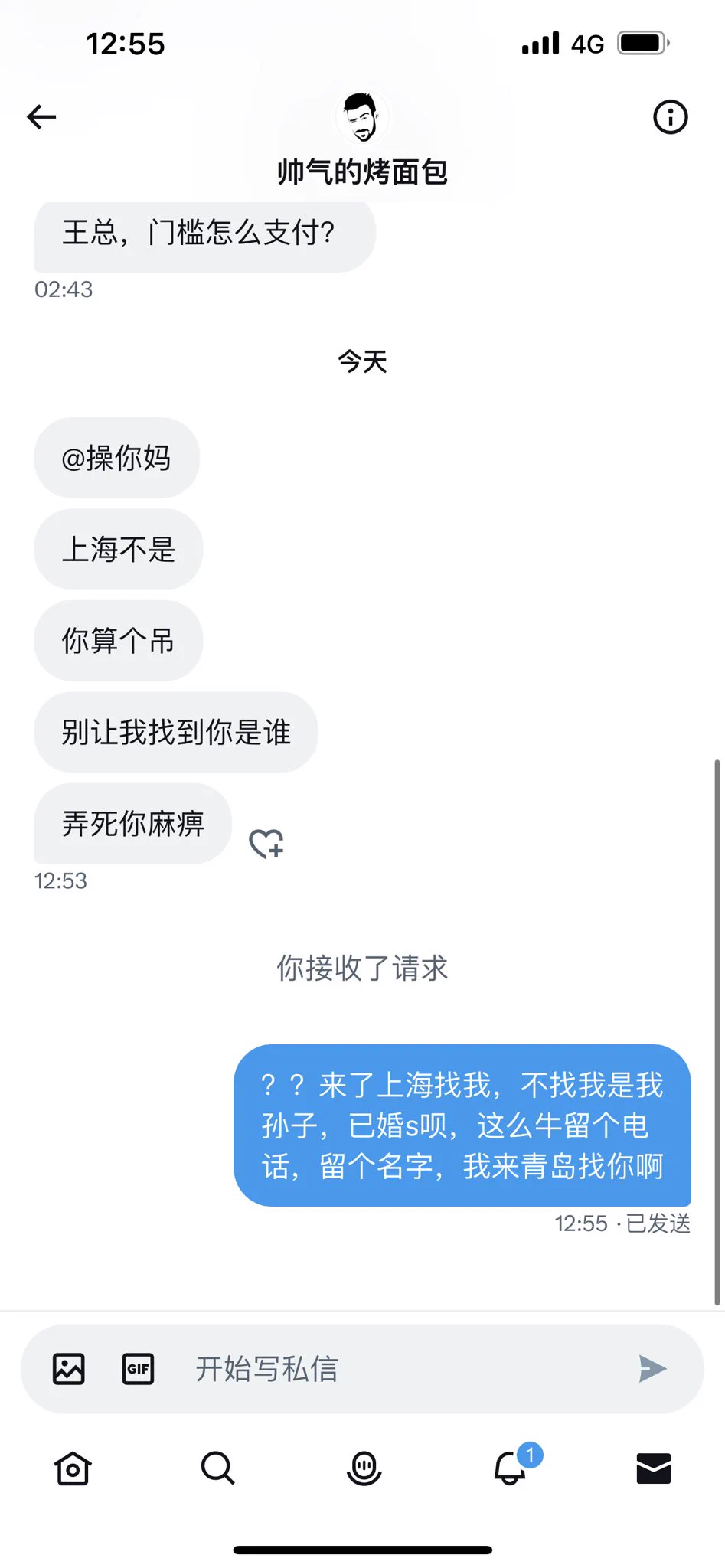Switch to the Home tab
Viewport: 725px width, 1568px height.
[x=73, y=1468]
